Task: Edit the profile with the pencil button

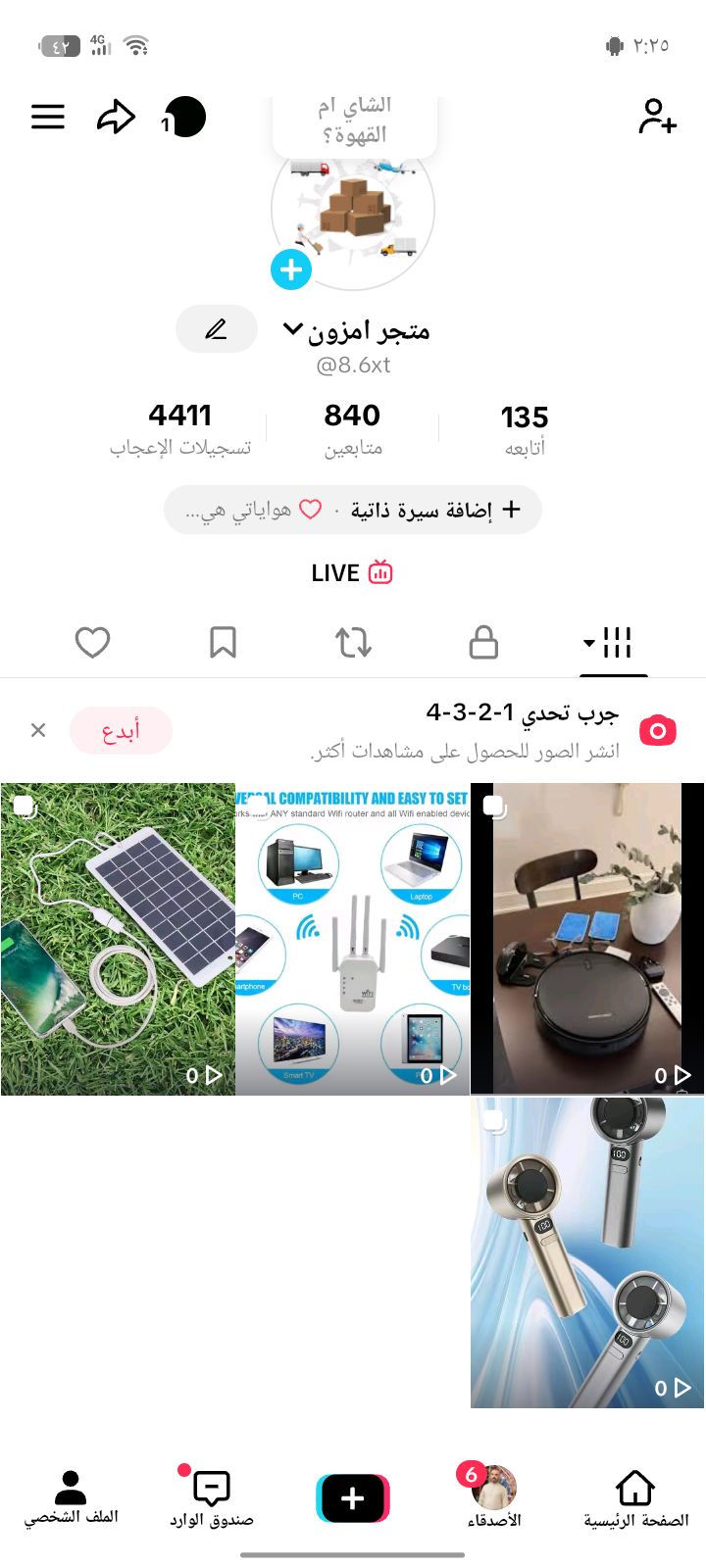Action: tap(216, 329)
